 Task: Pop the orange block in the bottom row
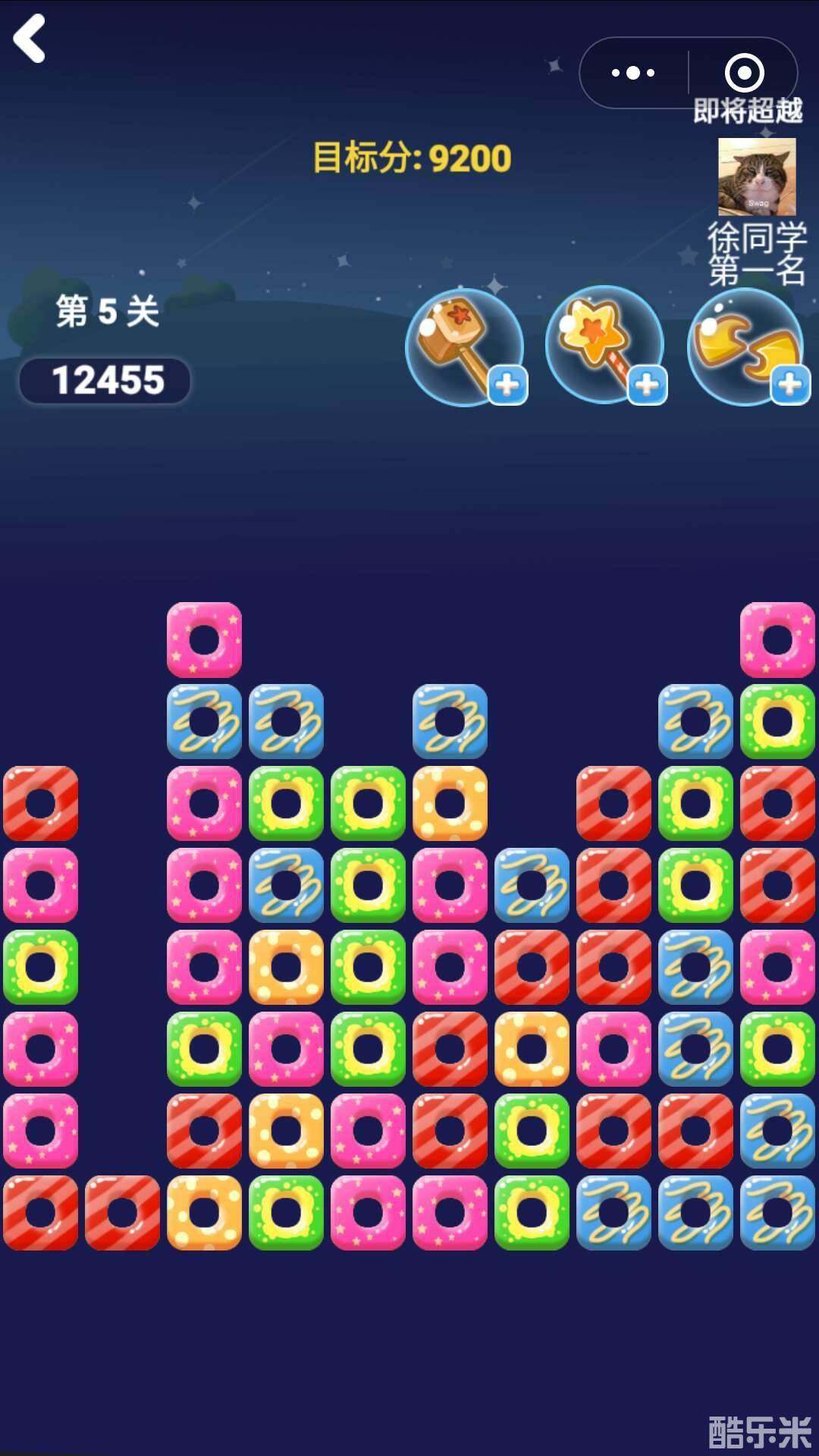[204, 1213]
